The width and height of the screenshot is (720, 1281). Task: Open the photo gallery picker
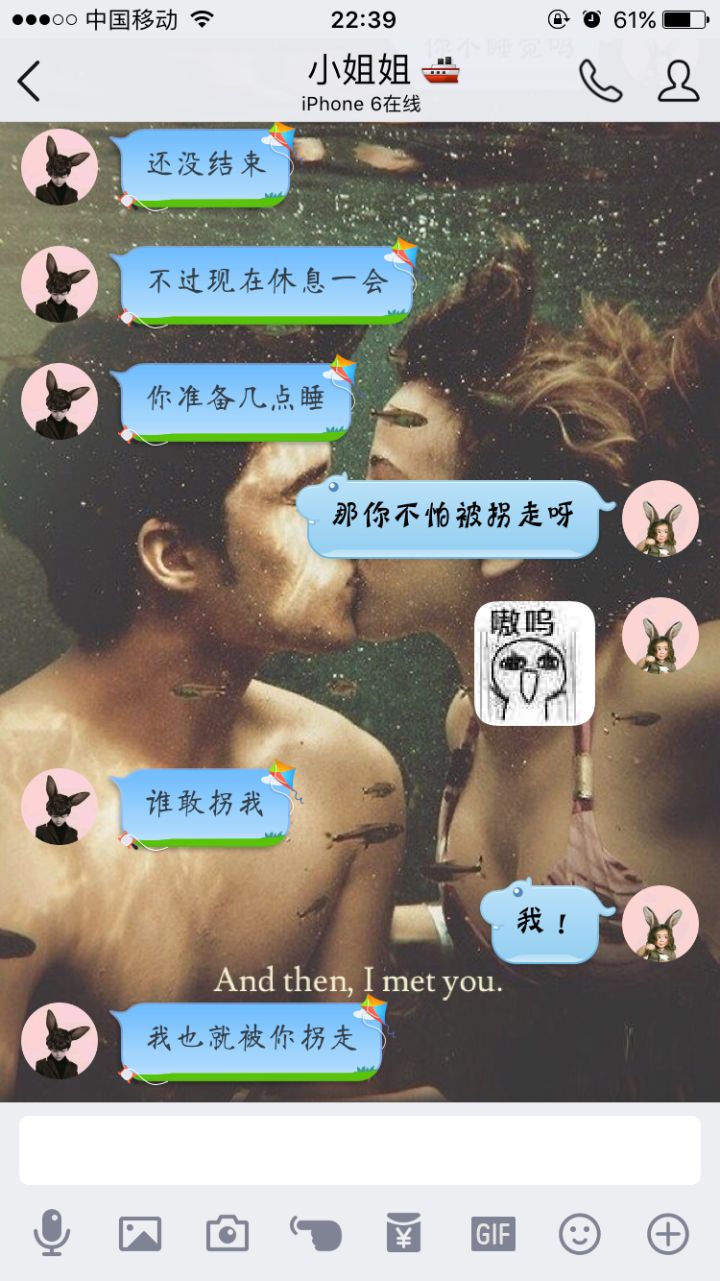point(140,1234)
